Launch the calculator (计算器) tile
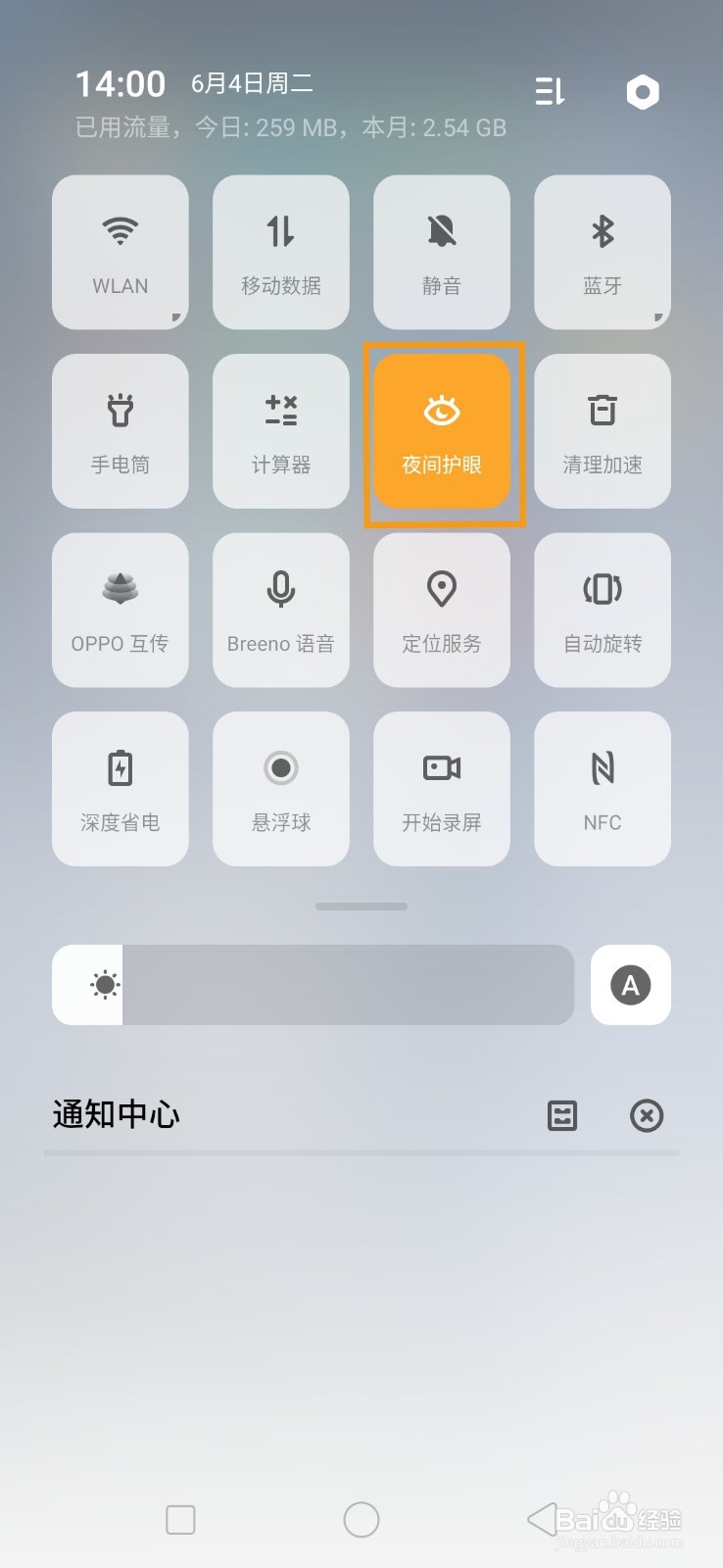The image size is (723, 1568). [x=280, y=431]
